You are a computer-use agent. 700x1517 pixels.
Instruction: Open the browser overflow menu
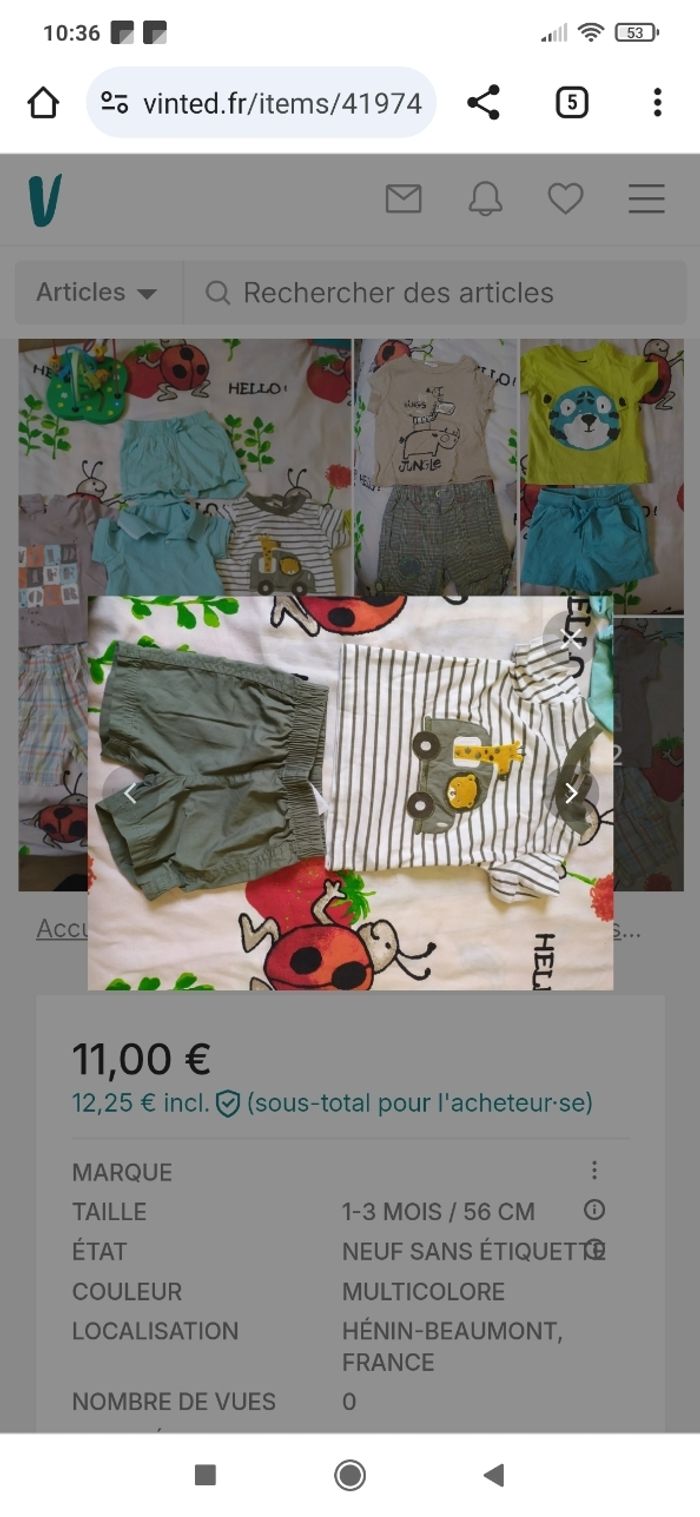tap(656, 102)
